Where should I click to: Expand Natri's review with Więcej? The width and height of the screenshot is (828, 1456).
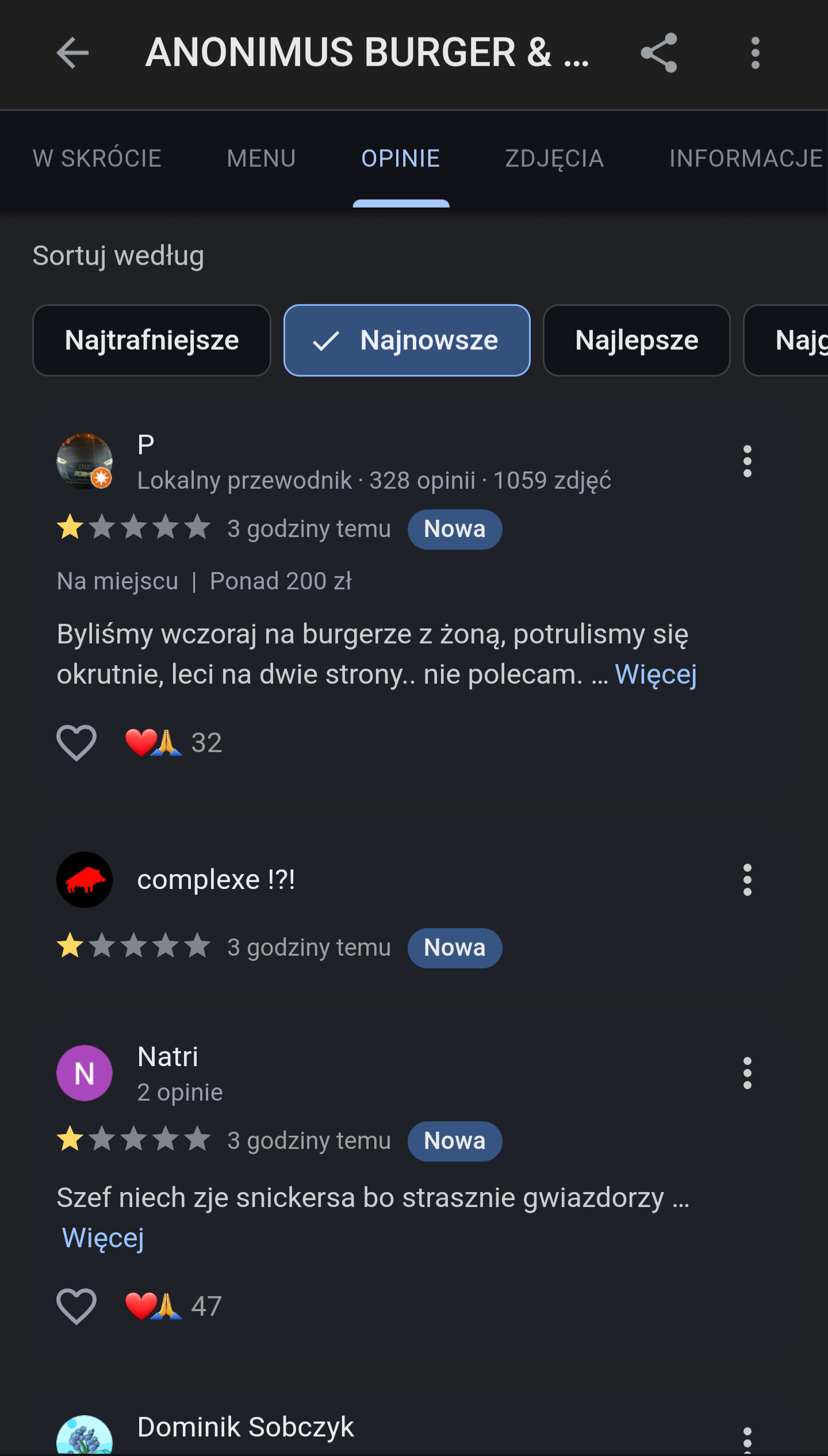(103, 1238)
